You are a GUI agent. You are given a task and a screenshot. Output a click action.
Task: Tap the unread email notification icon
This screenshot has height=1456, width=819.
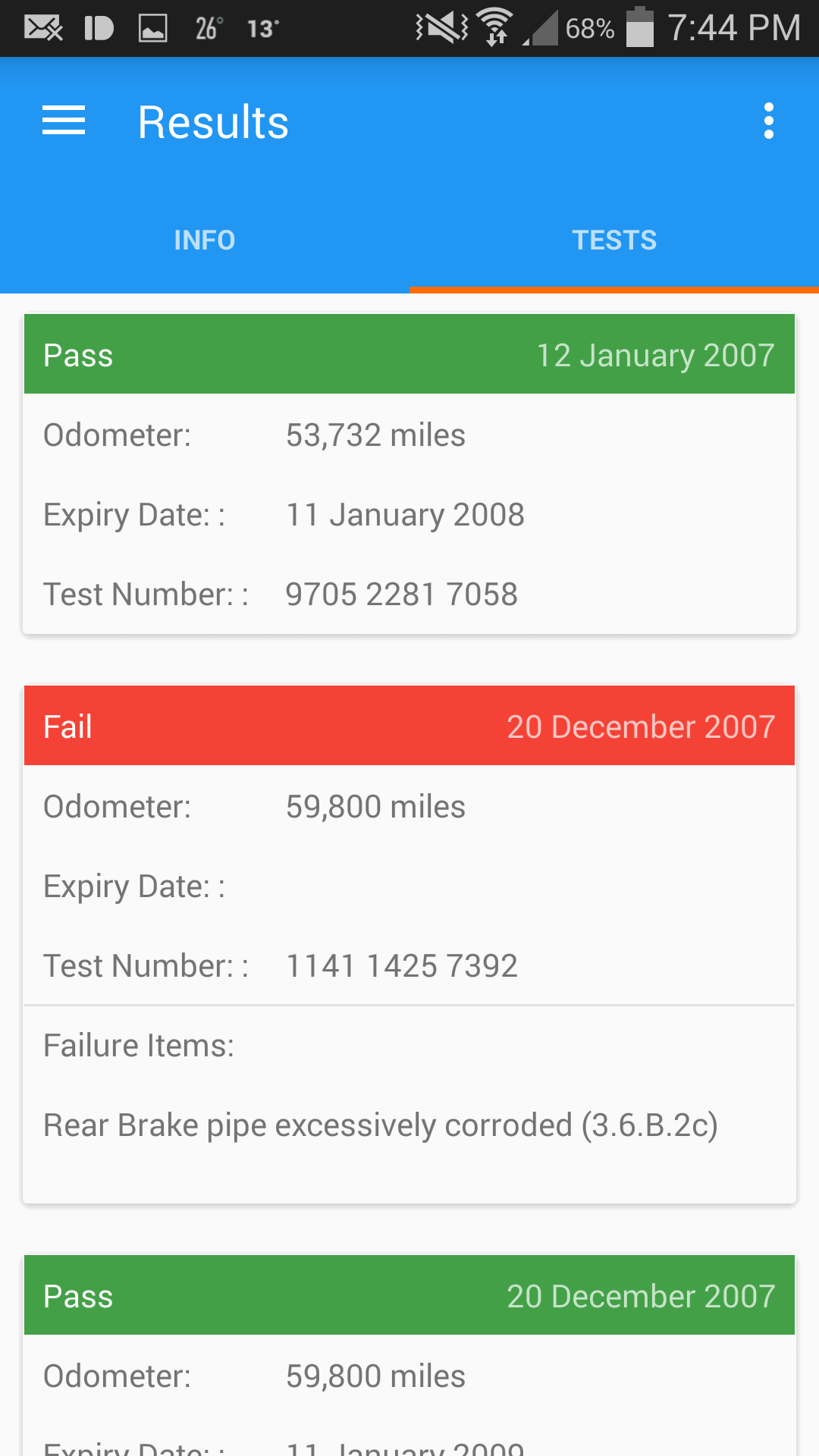[43, 27]
